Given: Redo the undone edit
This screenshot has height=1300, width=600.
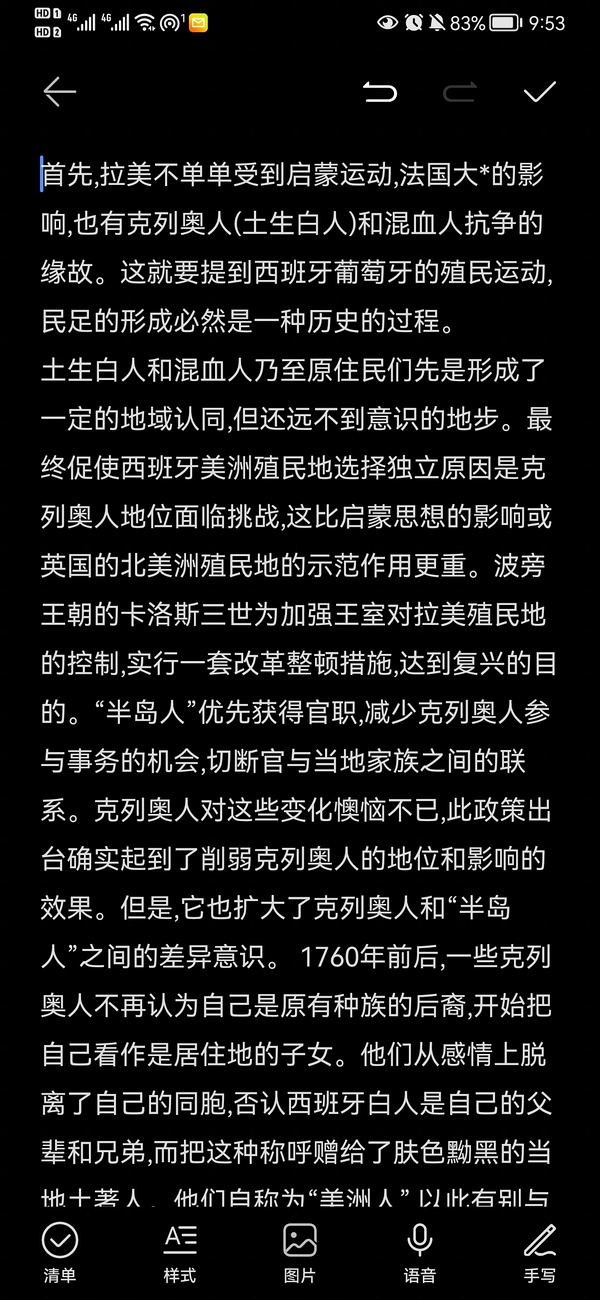Looking at the screenshot, I should pyautogui.click(x=460, y=93).
